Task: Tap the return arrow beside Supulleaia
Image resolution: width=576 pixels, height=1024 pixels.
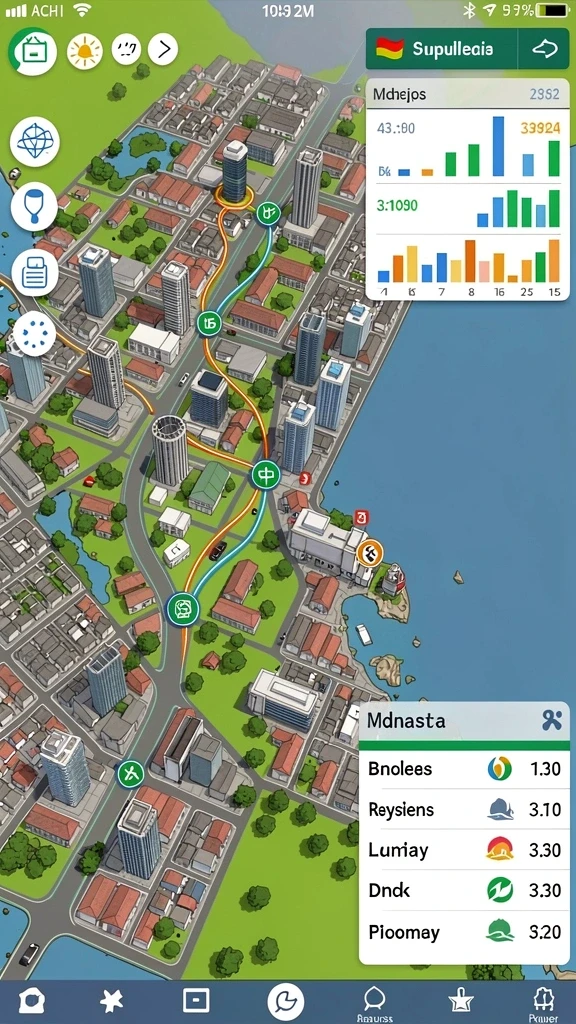Action: 544,49
